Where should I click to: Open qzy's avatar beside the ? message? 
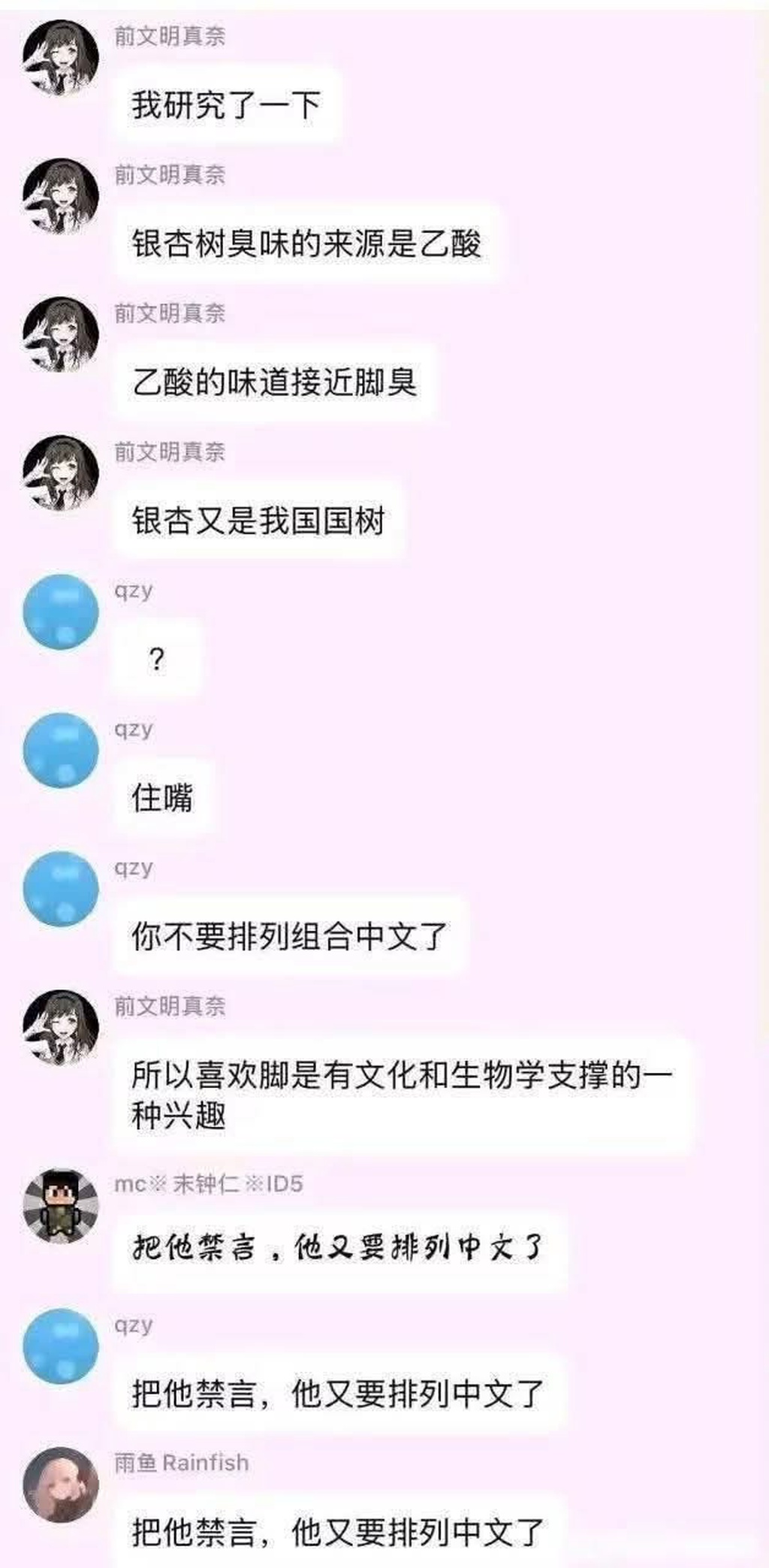[61, 612]
